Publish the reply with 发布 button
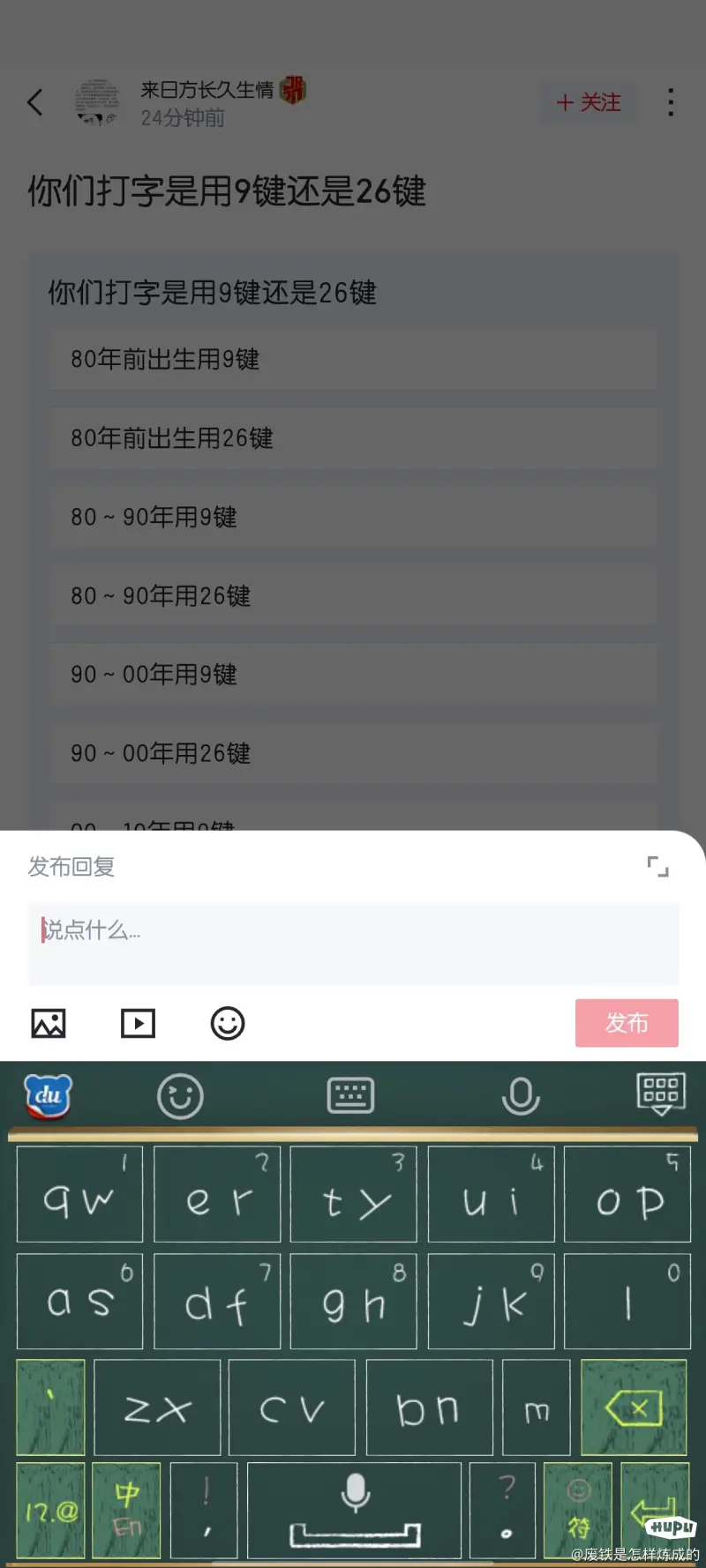706x1568 pixels. (x=626, y=1023)
